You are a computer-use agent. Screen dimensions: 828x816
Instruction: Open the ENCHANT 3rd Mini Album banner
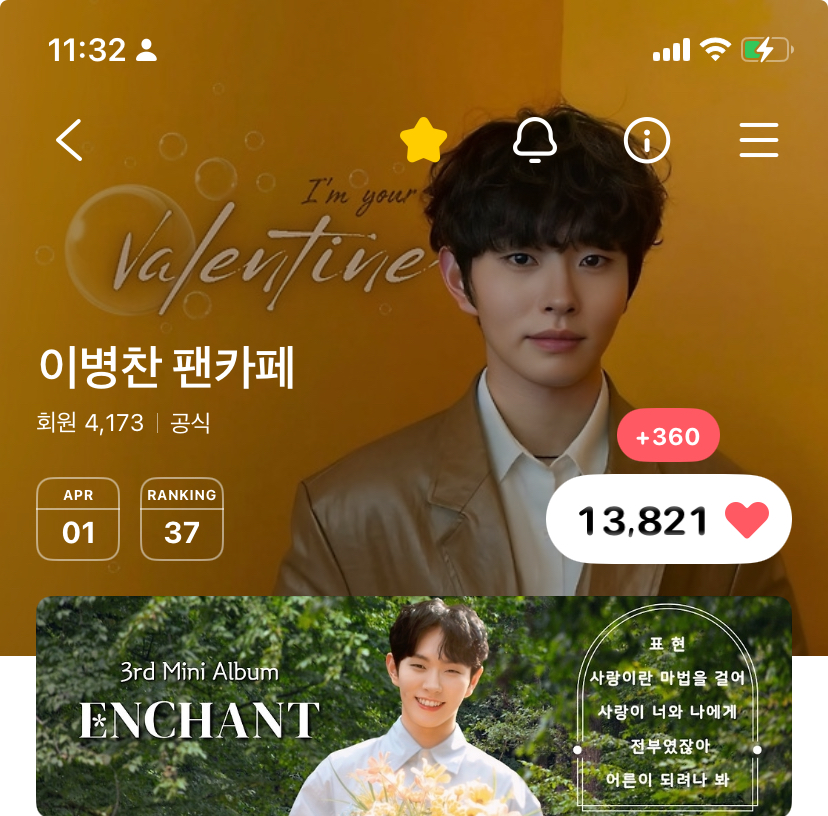(414, 706)
